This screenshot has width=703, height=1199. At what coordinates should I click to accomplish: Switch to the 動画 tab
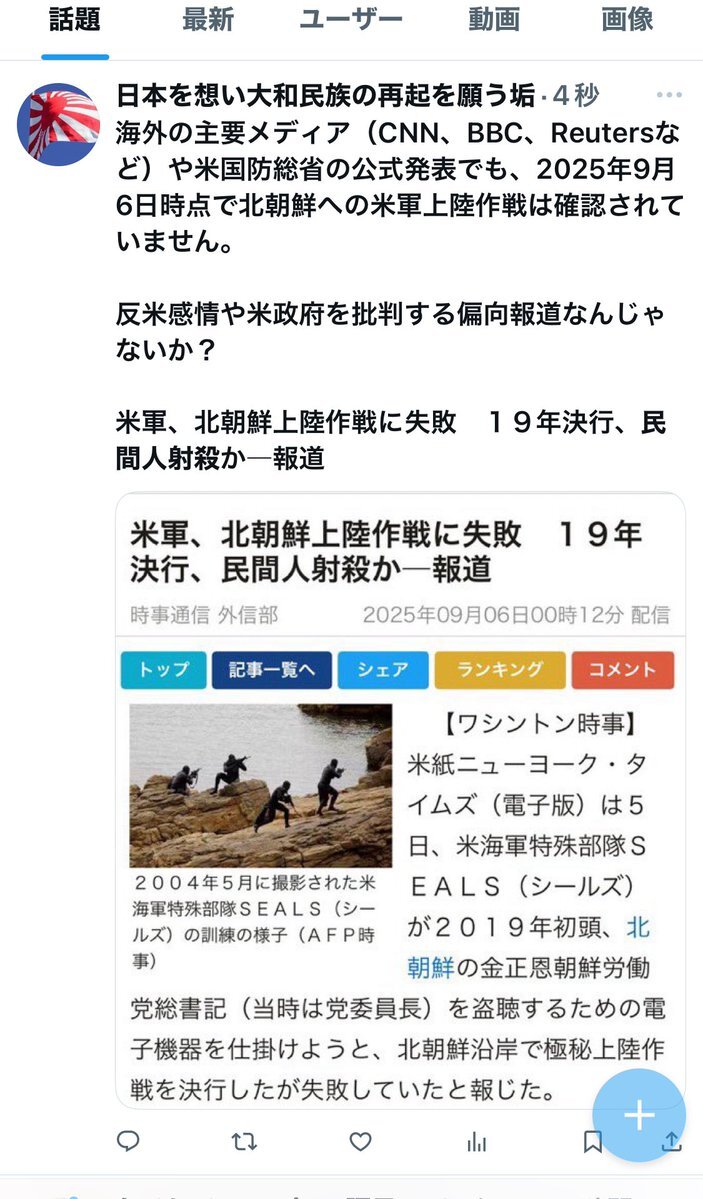coord(494,20)
